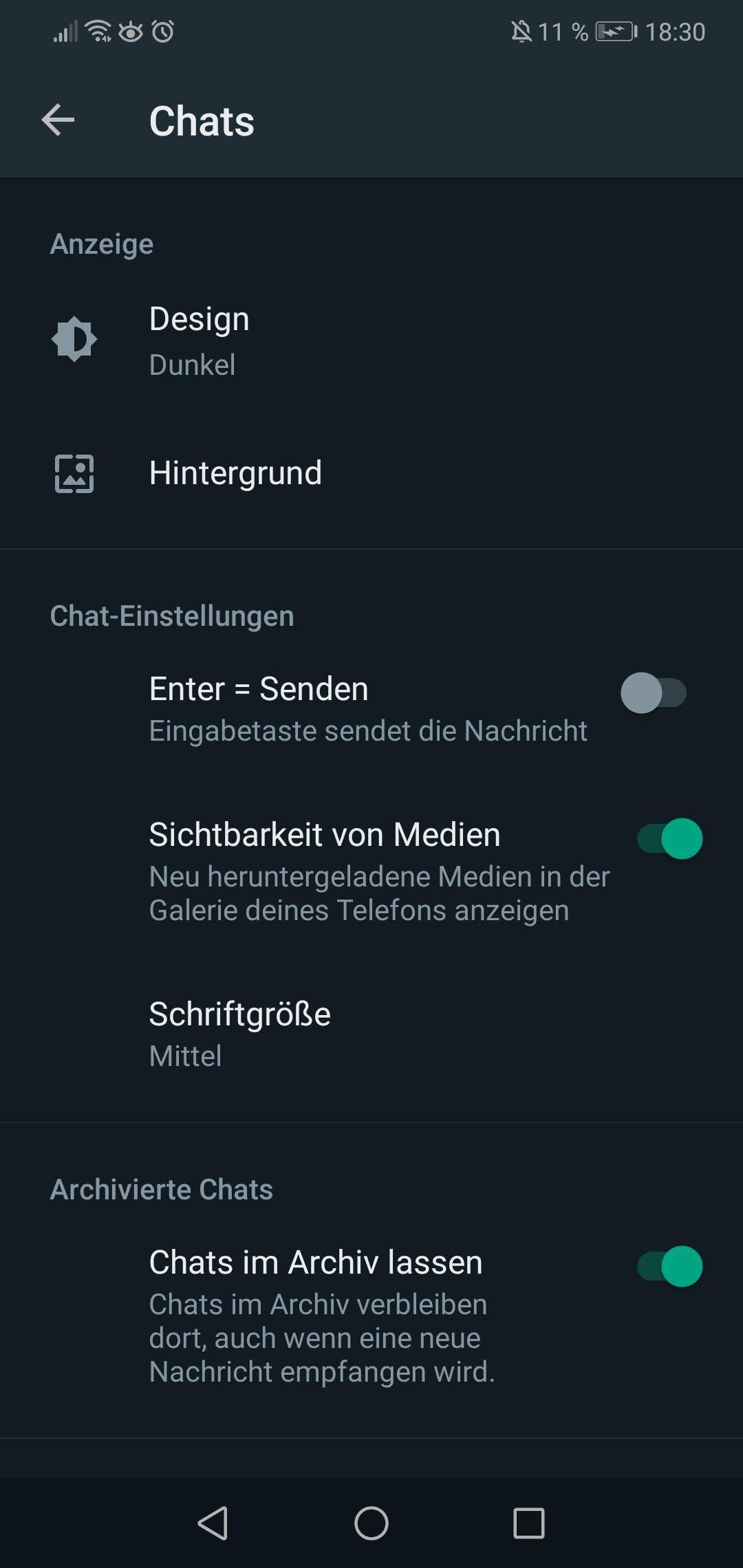Enable the Enter = Senden switch
Viewport: 743px width, 1568px height.
(653, 693)
